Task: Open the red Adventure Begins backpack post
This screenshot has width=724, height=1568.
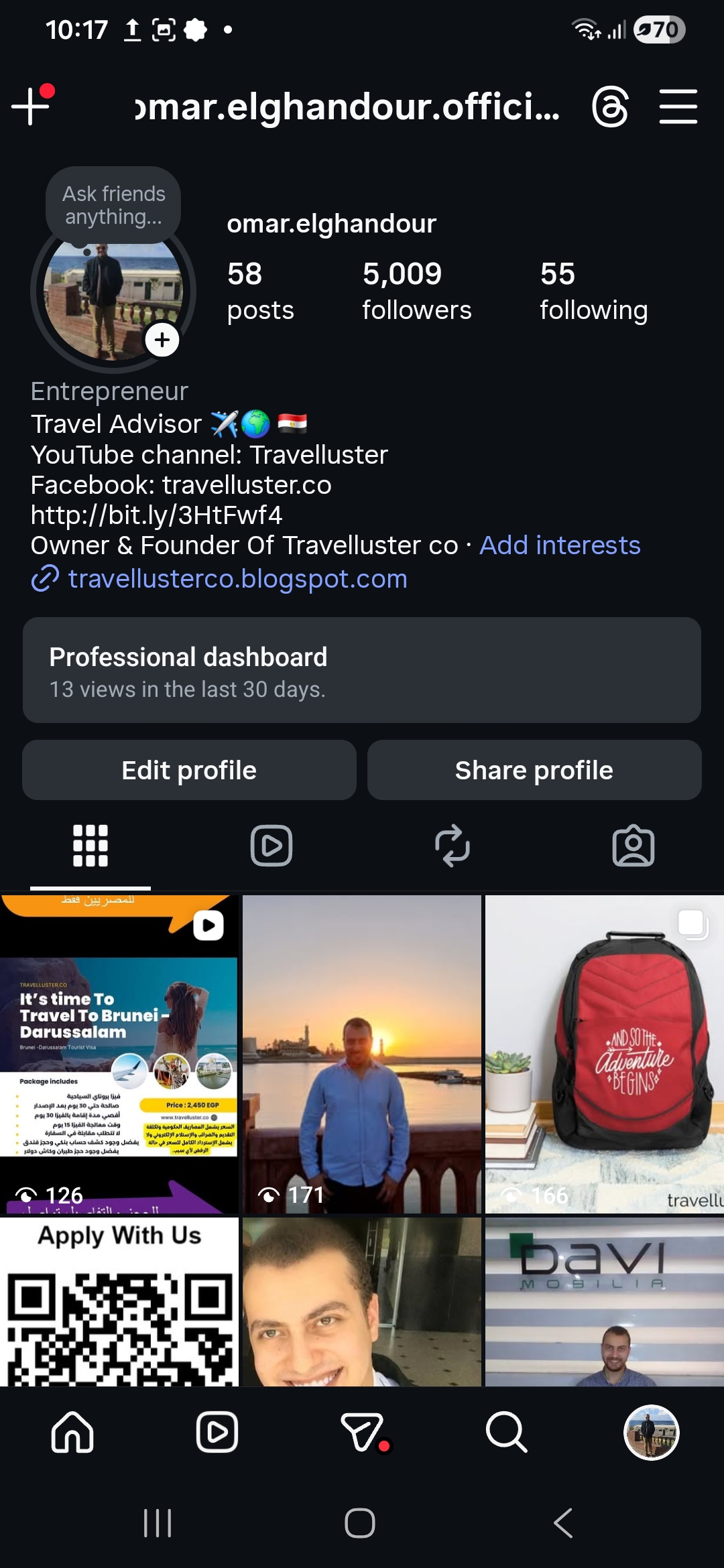Action: coord(604,1053)
